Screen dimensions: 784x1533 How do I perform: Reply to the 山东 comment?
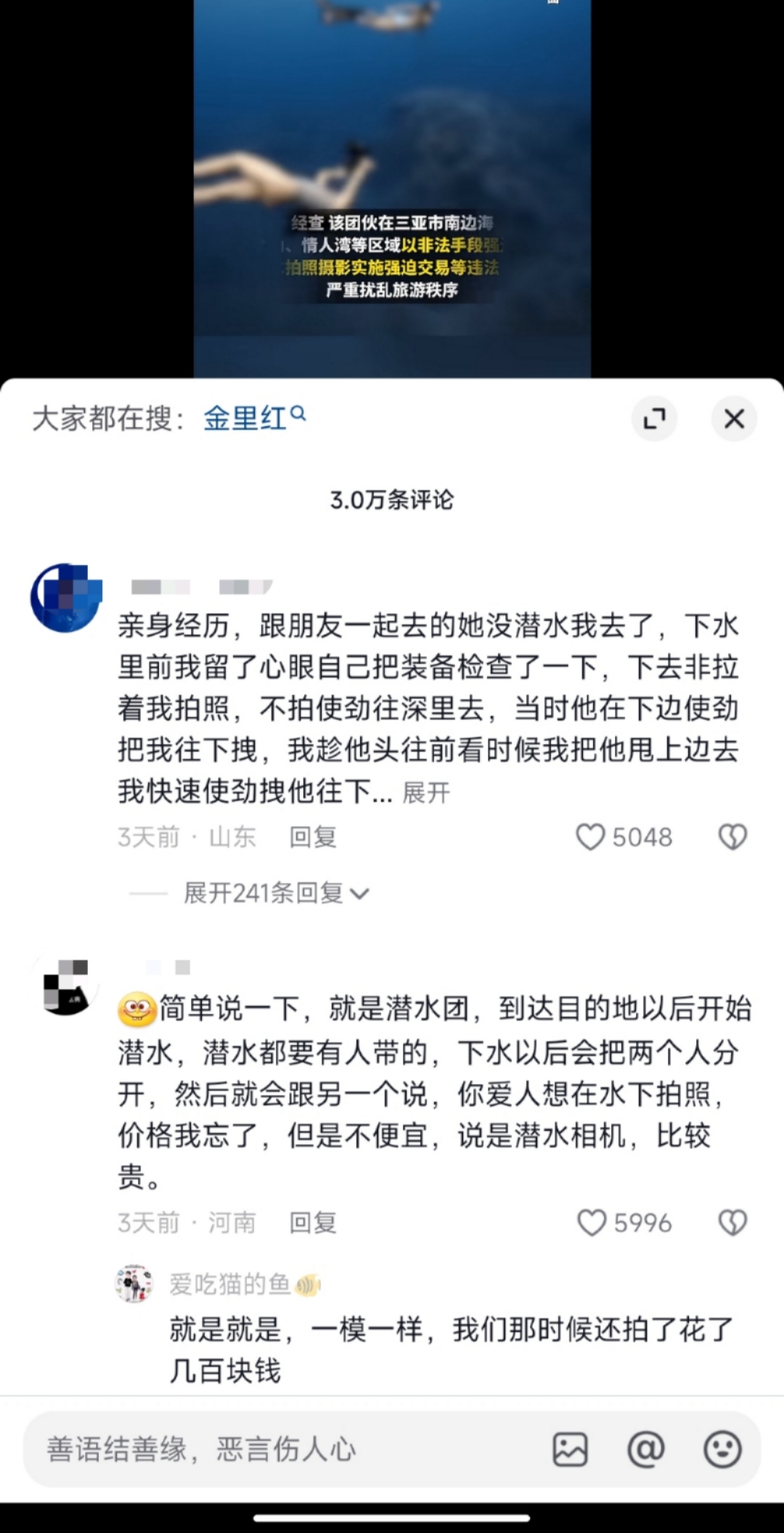pos(312,837)
